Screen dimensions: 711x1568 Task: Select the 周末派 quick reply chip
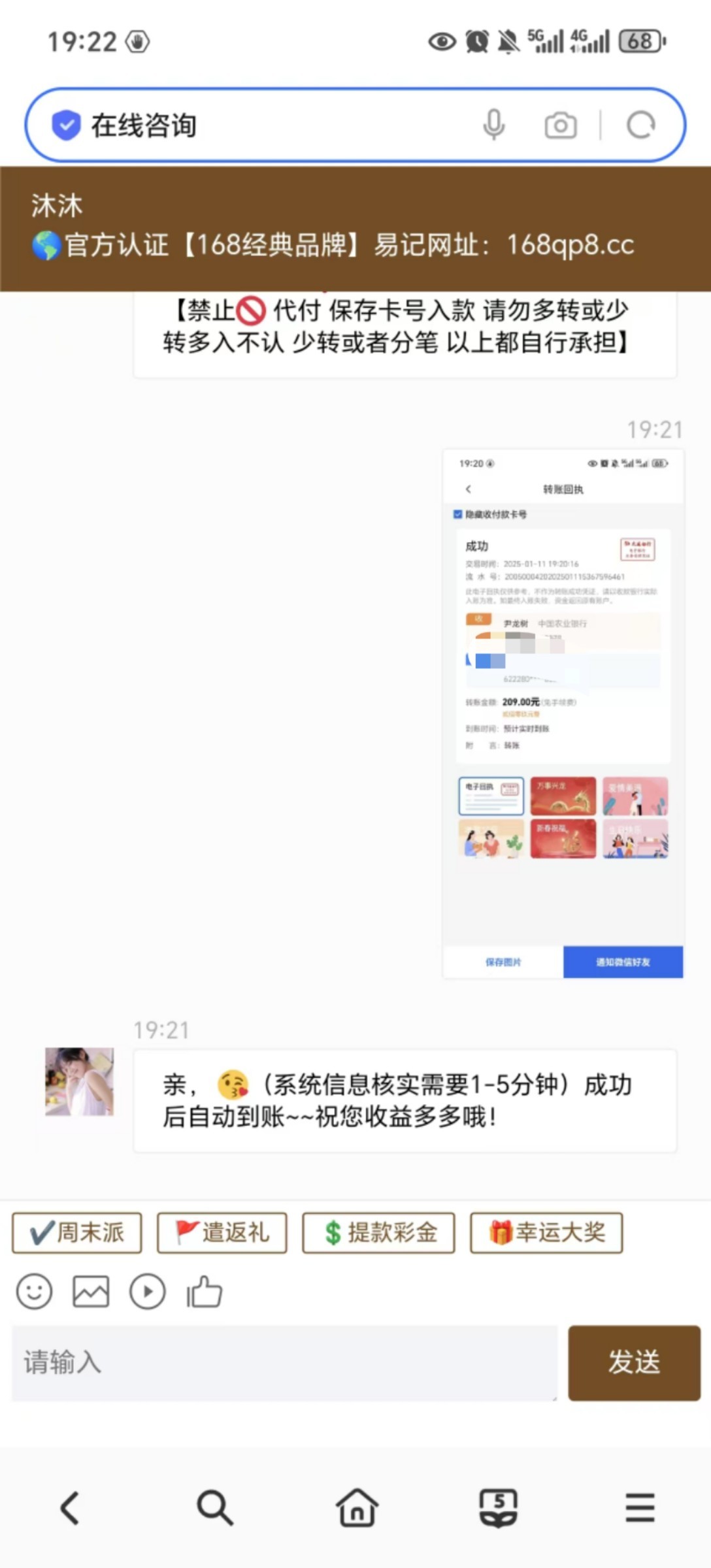click(x=77, y=1233)
